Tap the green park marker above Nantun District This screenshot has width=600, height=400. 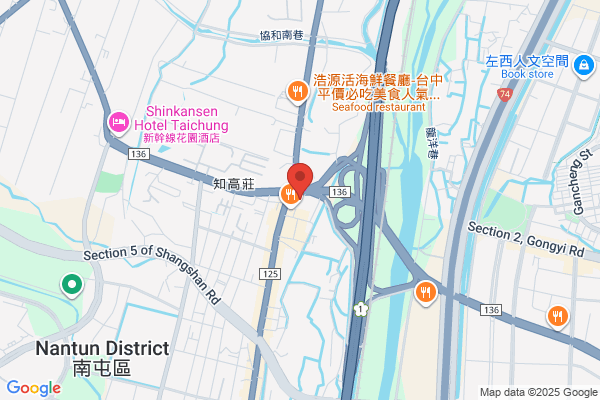72,286
